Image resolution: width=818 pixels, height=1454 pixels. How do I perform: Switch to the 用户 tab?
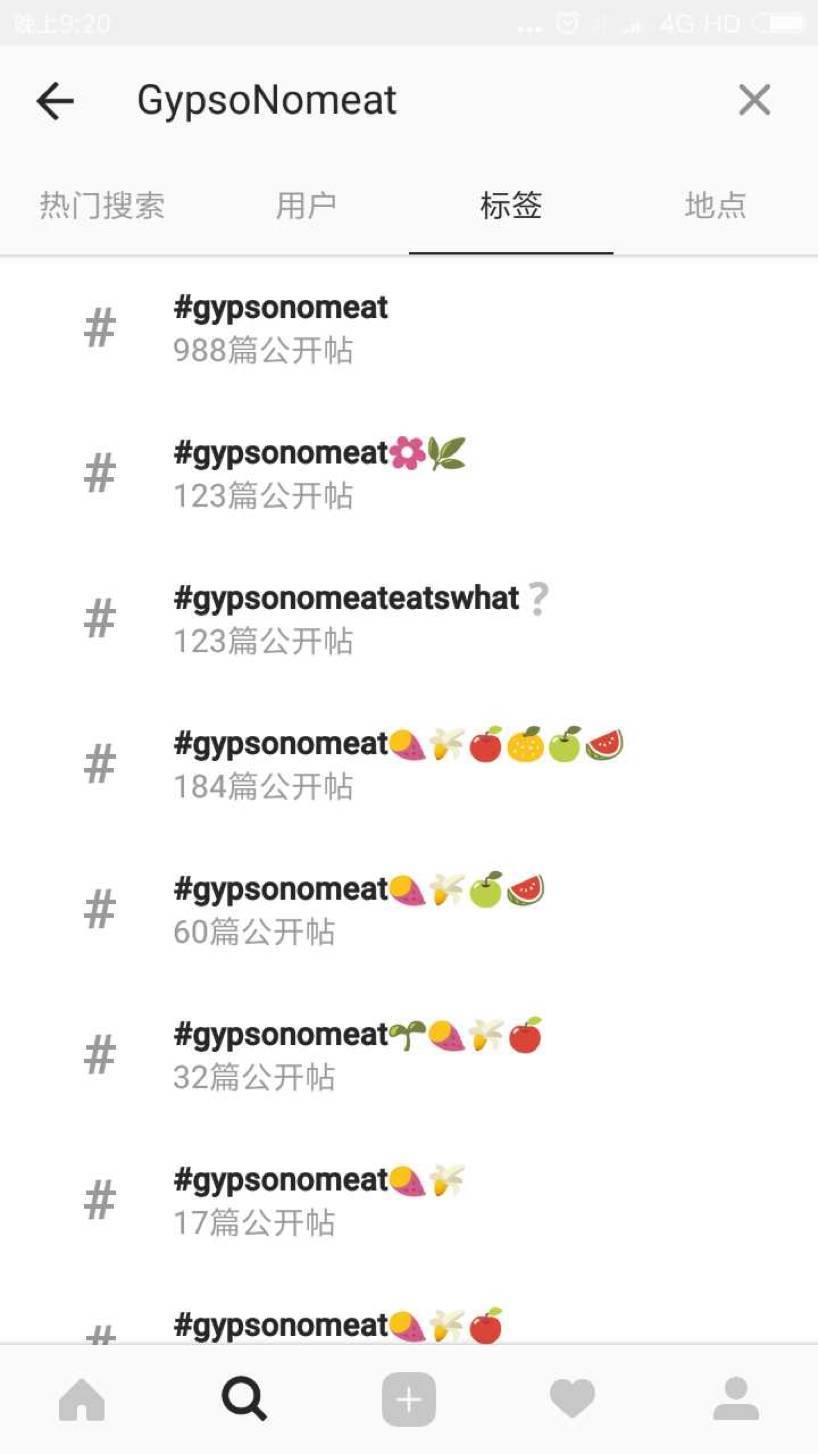tap(306, 206)
